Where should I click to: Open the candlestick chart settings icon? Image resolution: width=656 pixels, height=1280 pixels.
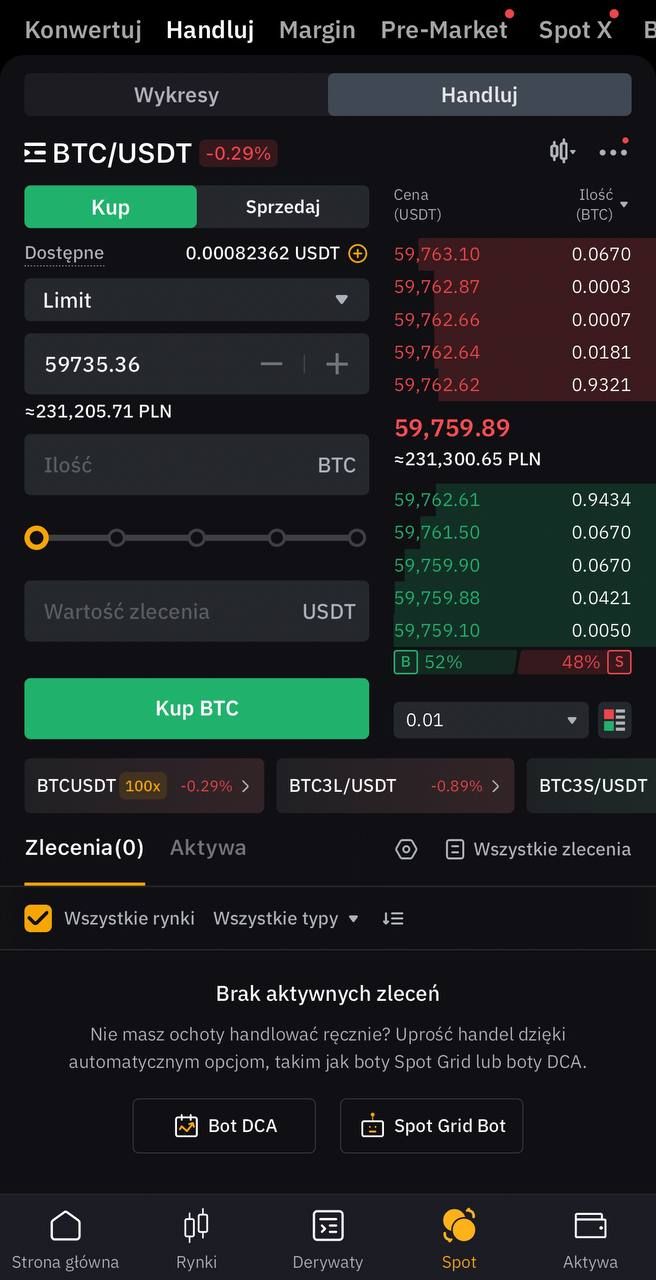[x=561, y=152]
